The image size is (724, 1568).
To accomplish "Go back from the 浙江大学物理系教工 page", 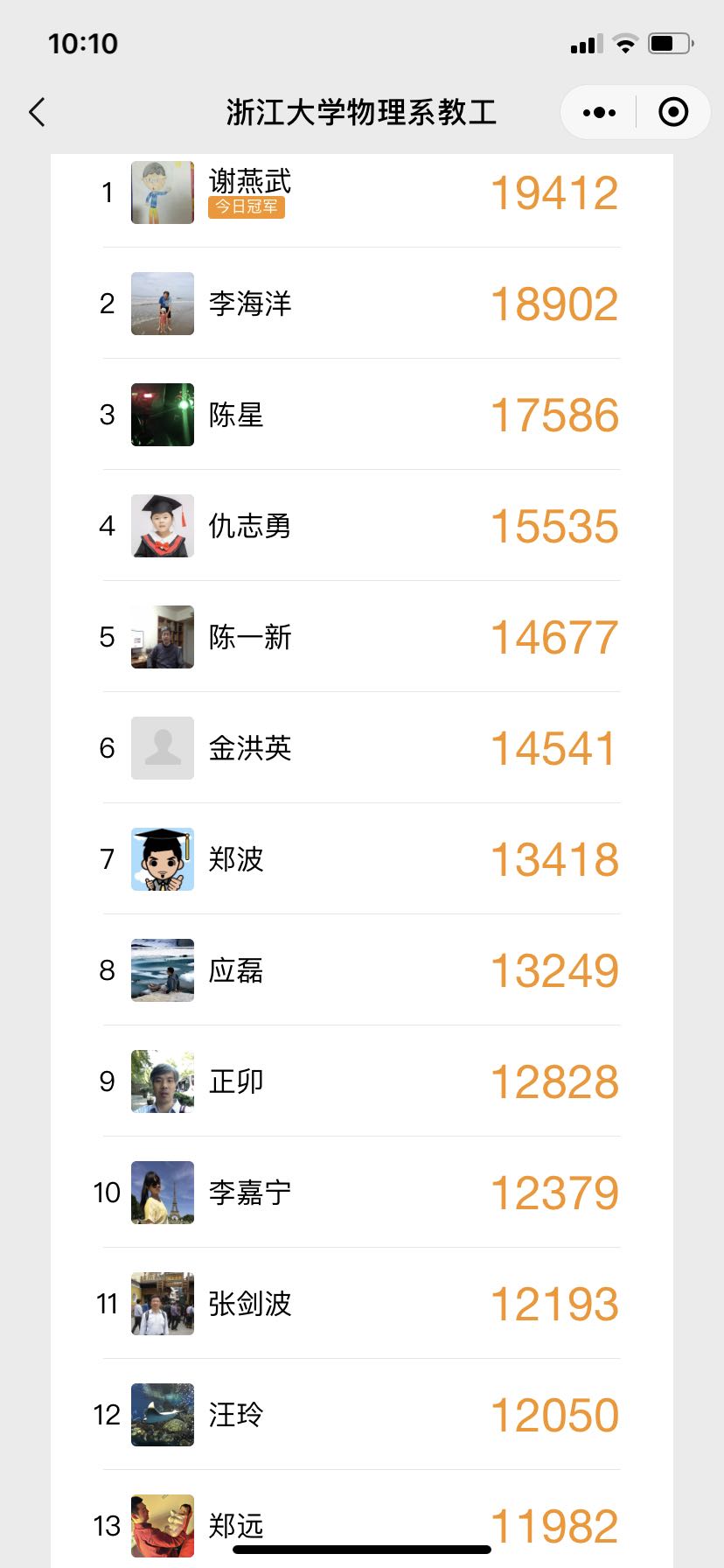I will [37, 112].
